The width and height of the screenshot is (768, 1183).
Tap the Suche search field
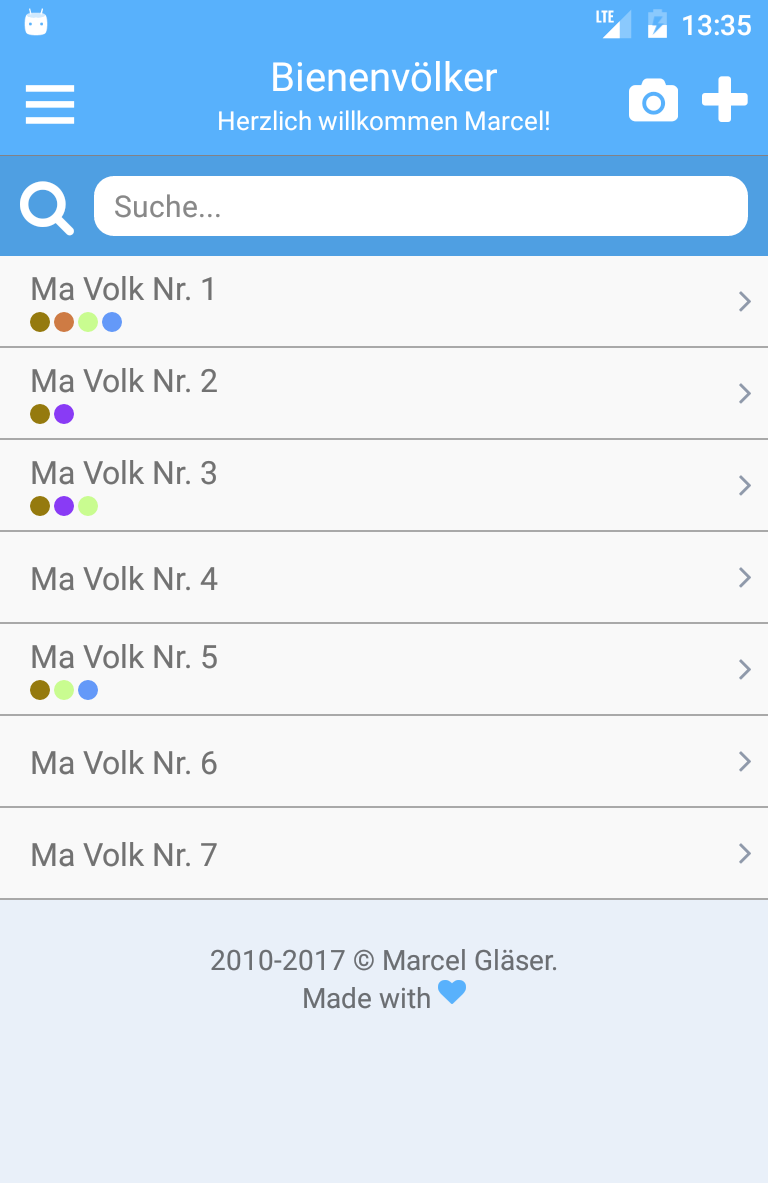420,207
